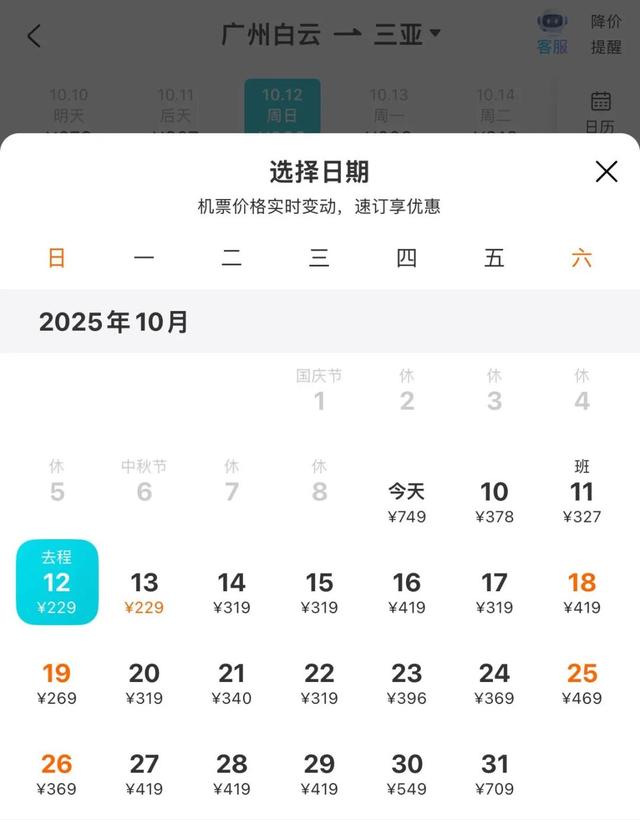Pick October 16 for ¥419
This screenshot has width=640, height=820.
click(x=406, y=592)
